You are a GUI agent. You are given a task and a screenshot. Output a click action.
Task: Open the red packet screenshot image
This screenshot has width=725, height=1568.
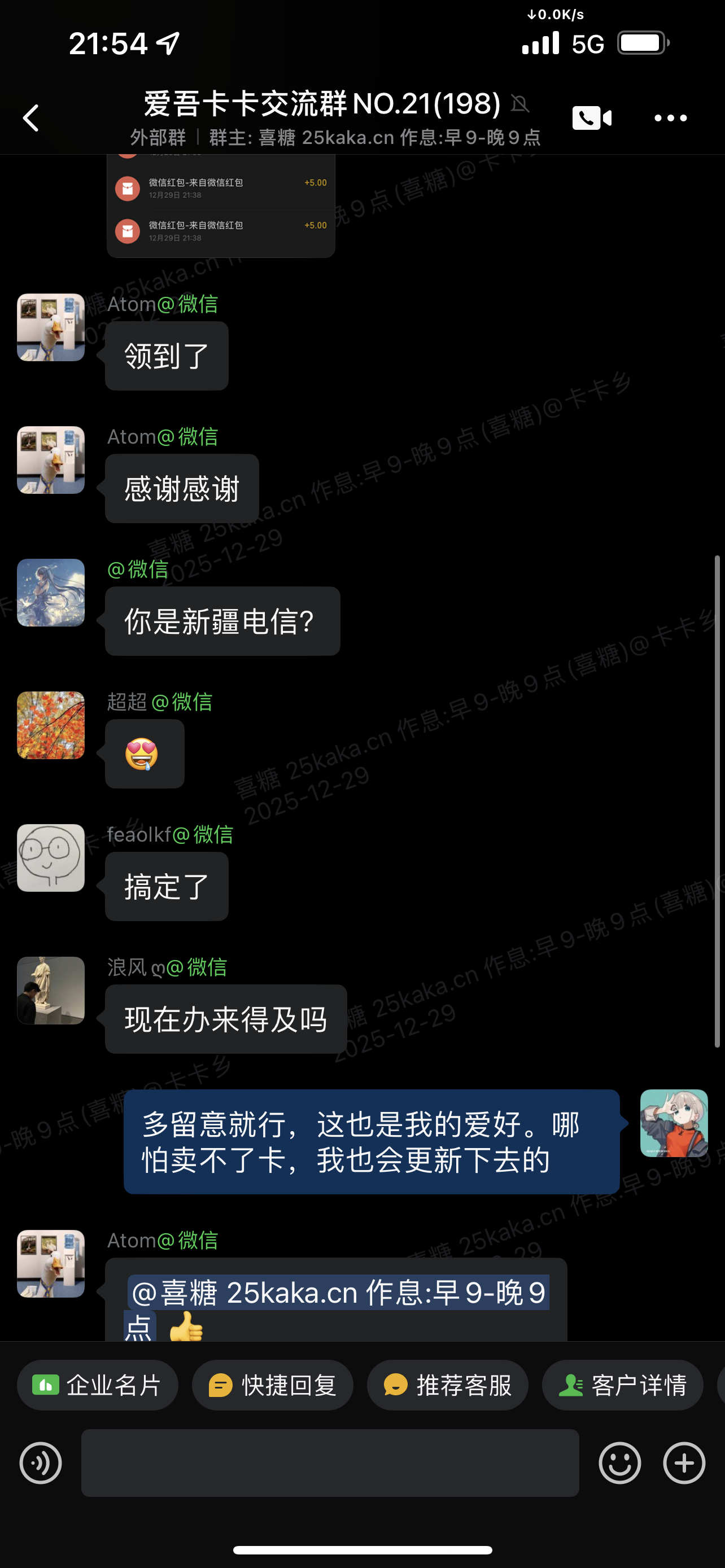[220, 206]
